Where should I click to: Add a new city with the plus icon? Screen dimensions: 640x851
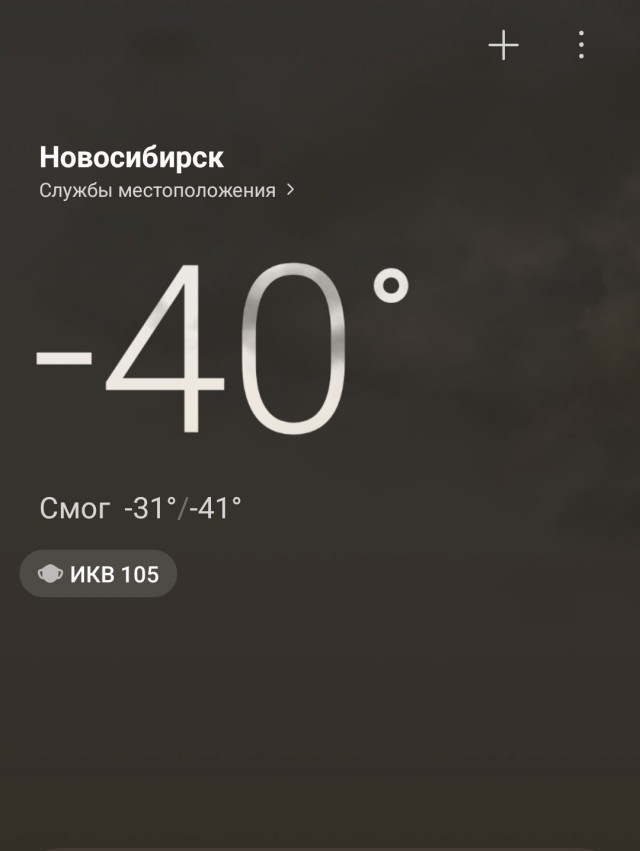pyautogui.click(x=503, y=45)
